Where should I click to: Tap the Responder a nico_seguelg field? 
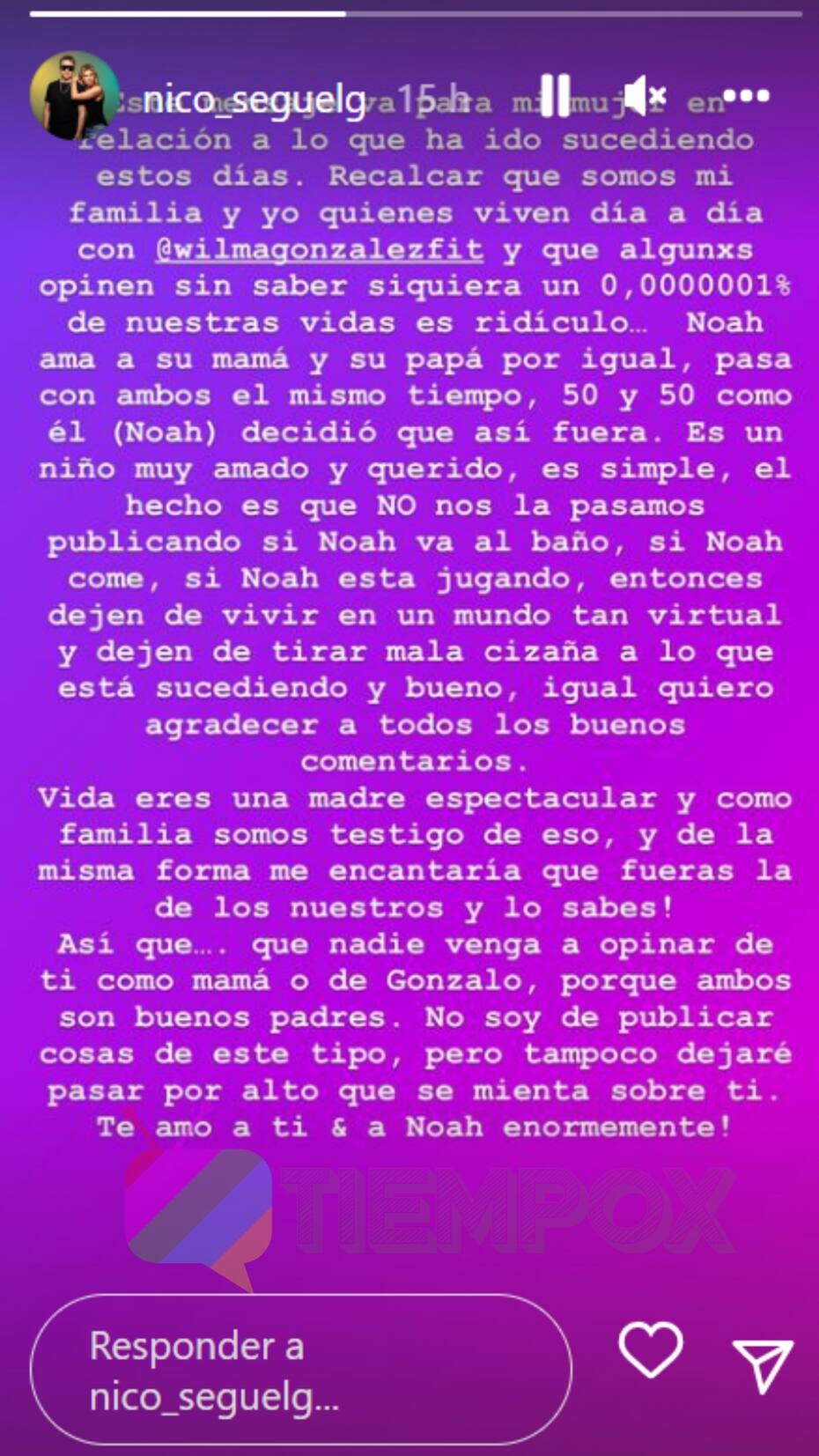click(300, 1371)
